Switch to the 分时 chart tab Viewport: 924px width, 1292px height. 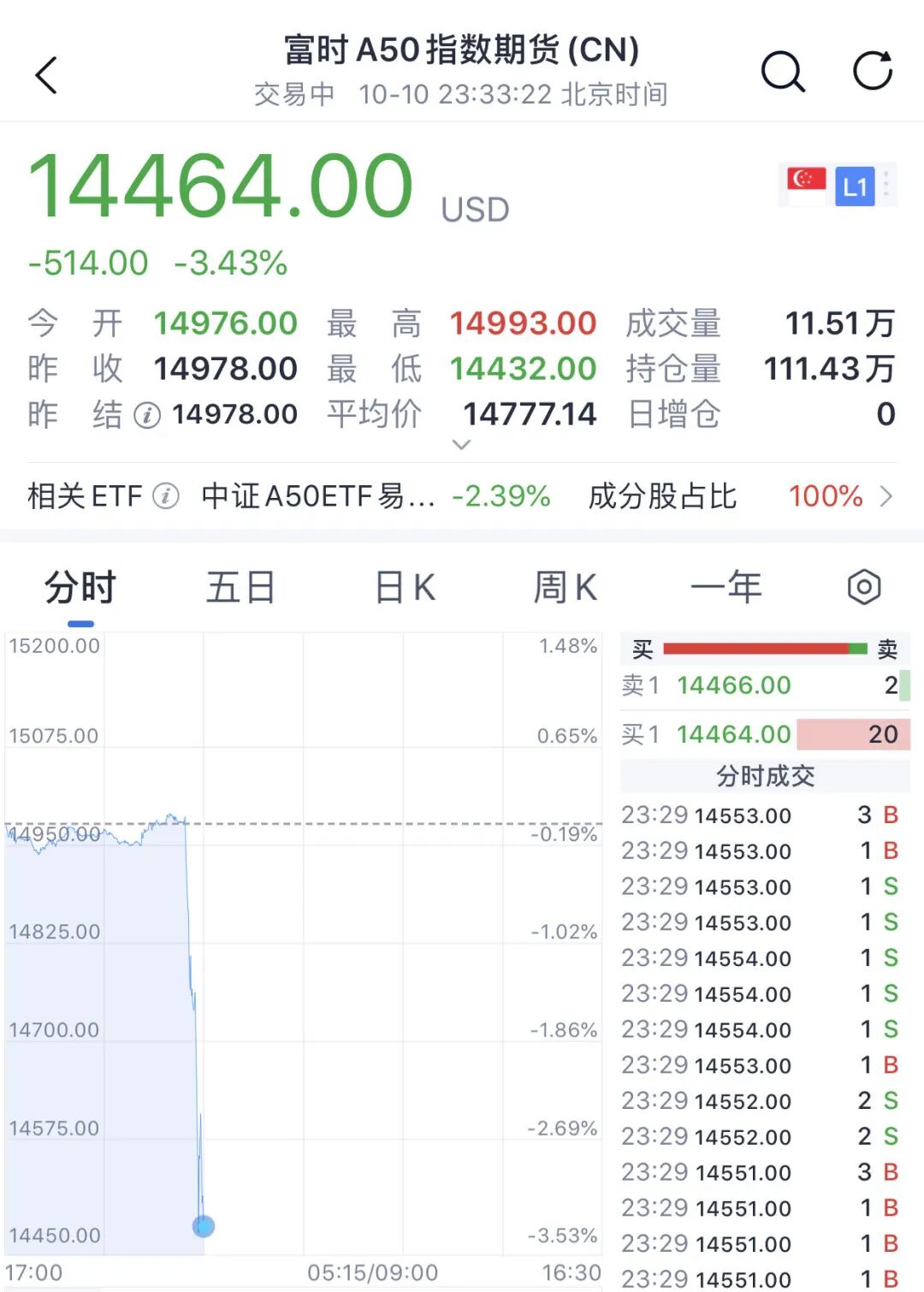80,589
